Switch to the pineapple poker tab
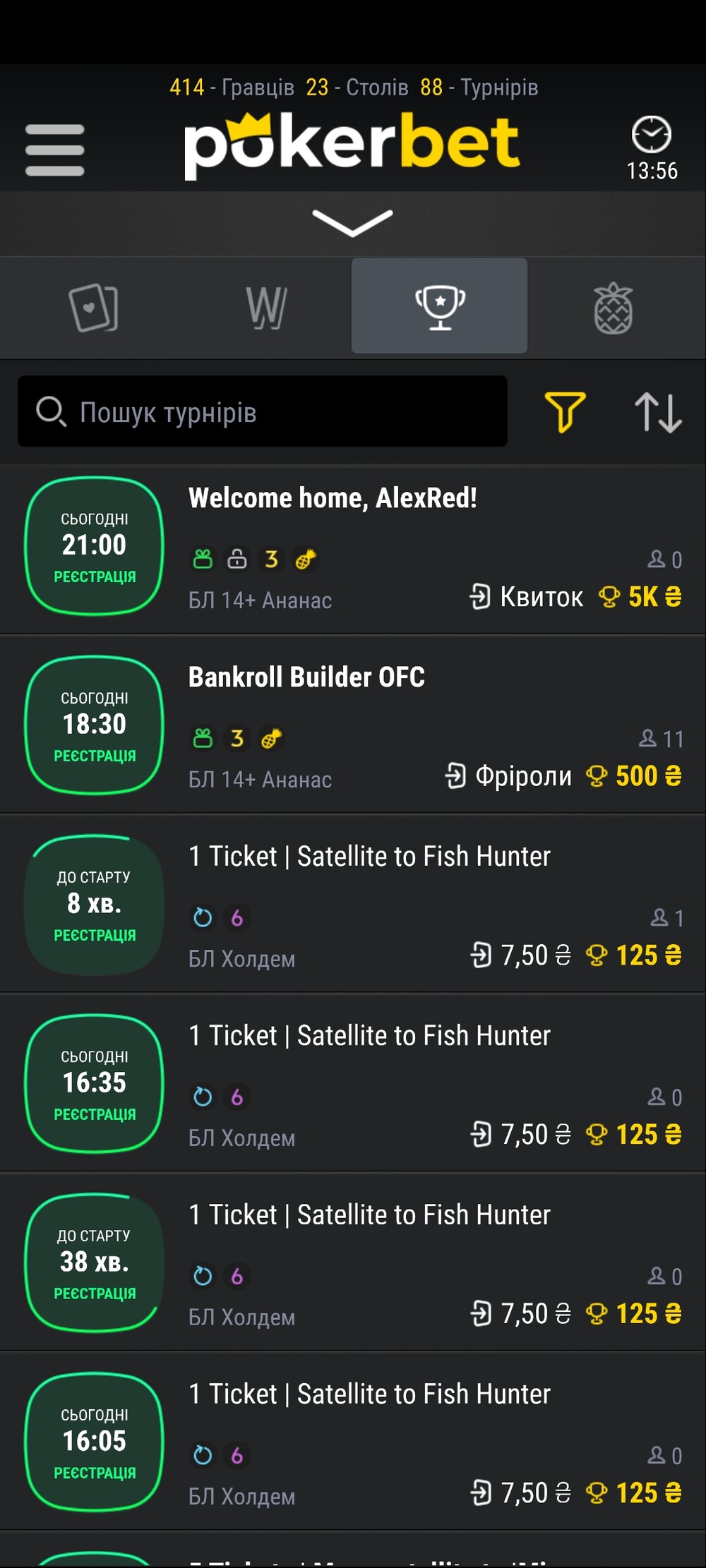The width and height of the screenshot is (706, 1568). 613,308
